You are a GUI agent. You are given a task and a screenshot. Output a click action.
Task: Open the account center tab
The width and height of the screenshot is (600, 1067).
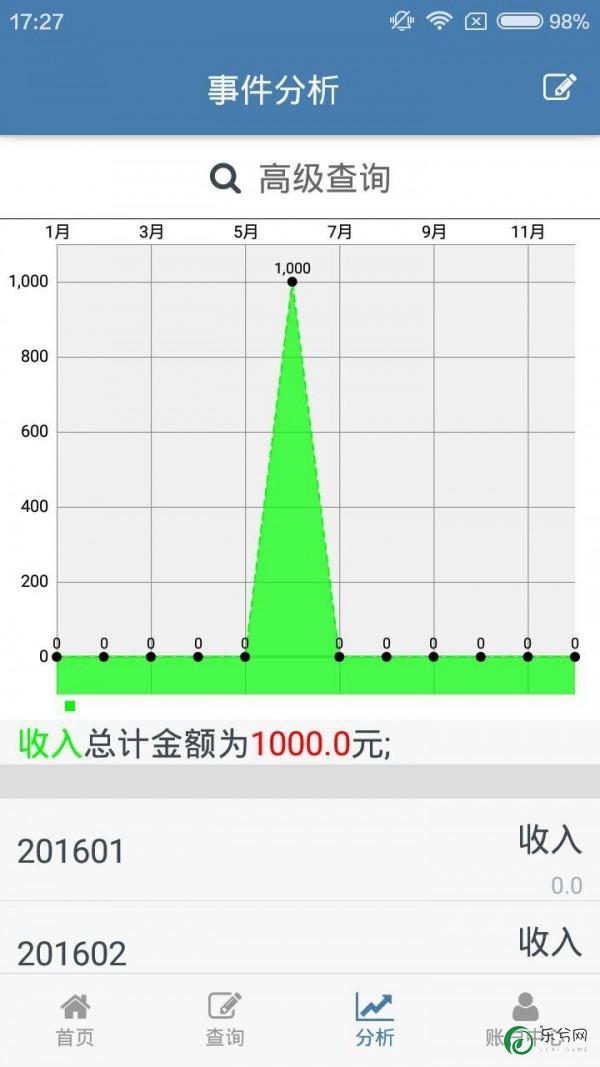(x=524, y=1020)
